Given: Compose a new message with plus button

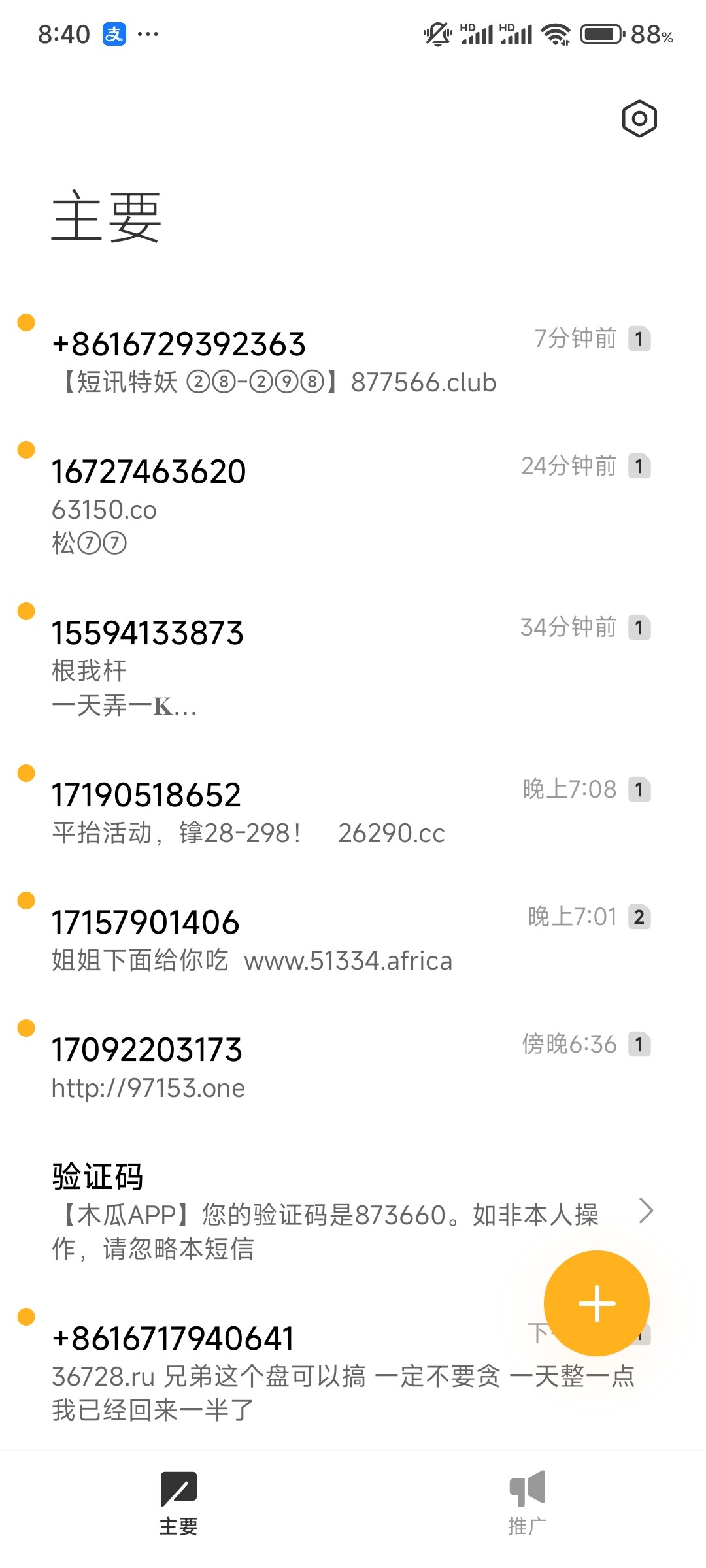Looking at the screenshot, I should (596, 1303).
